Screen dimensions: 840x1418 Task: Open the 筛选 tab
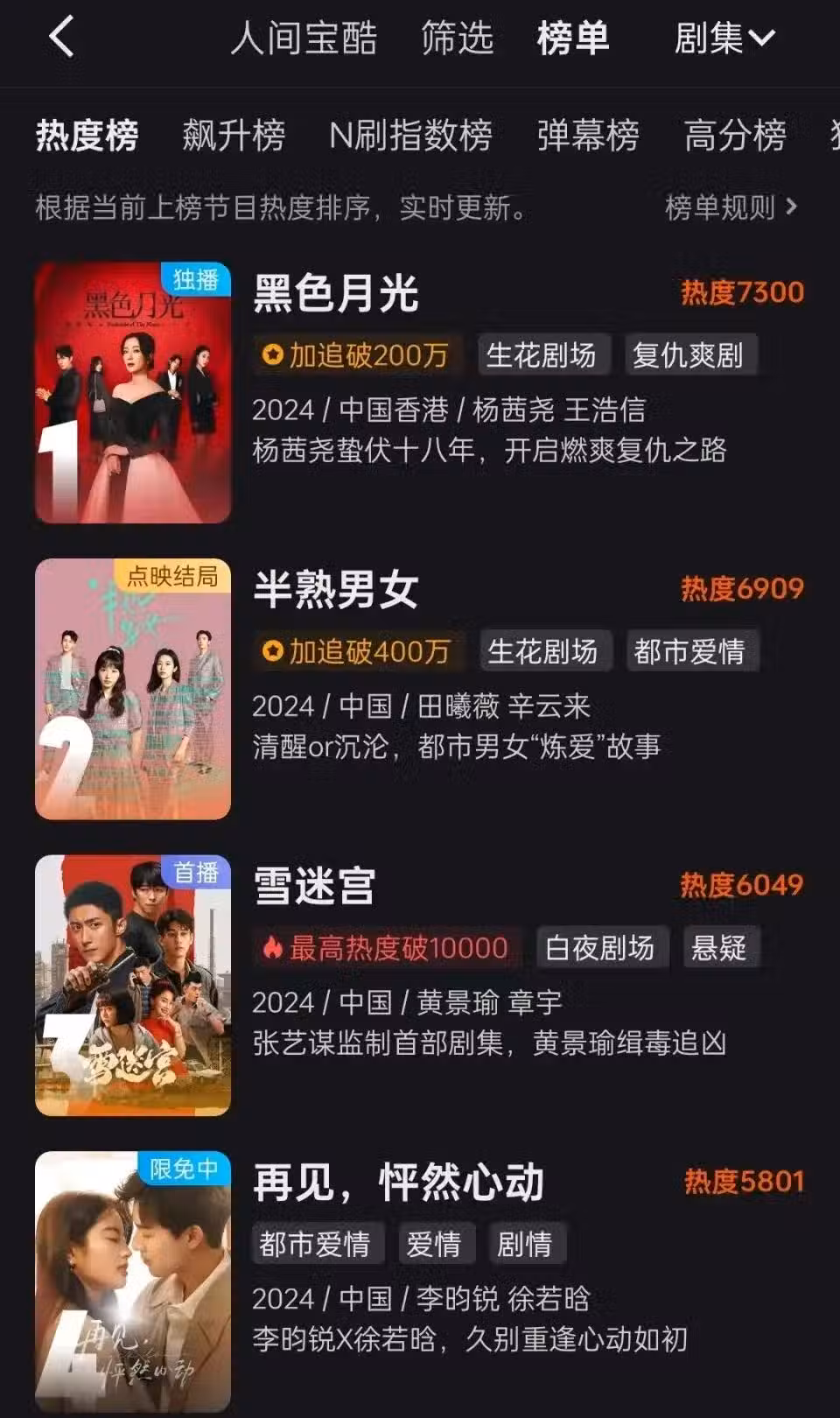[x=457, y=39]
